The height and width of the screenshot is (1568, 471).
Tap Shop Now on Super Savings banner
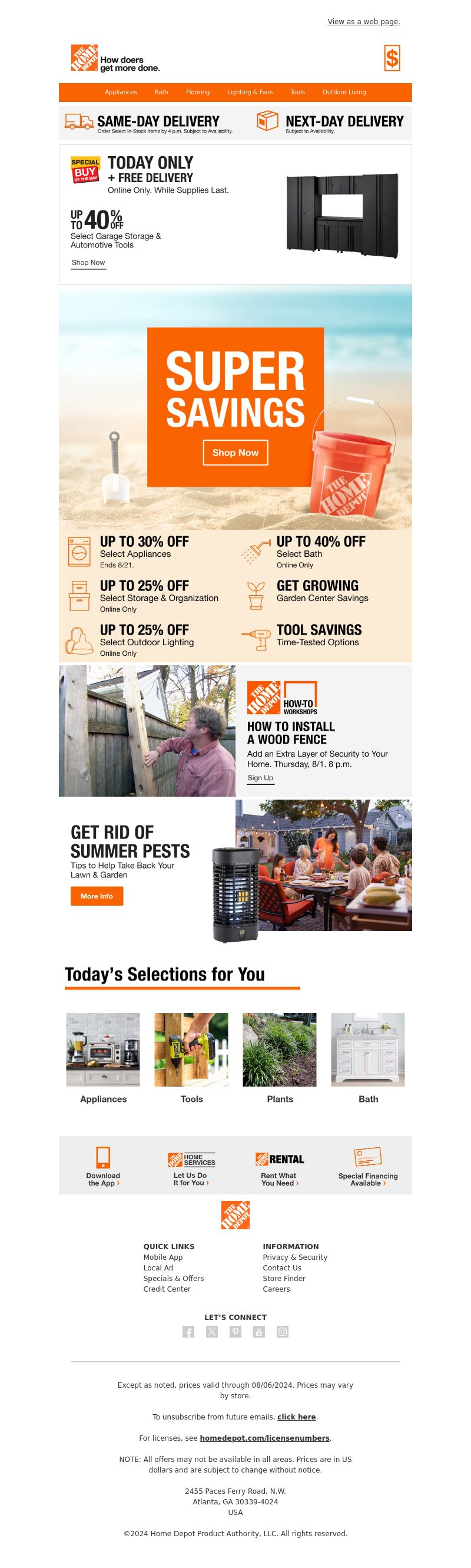click(x=235, y=453)
